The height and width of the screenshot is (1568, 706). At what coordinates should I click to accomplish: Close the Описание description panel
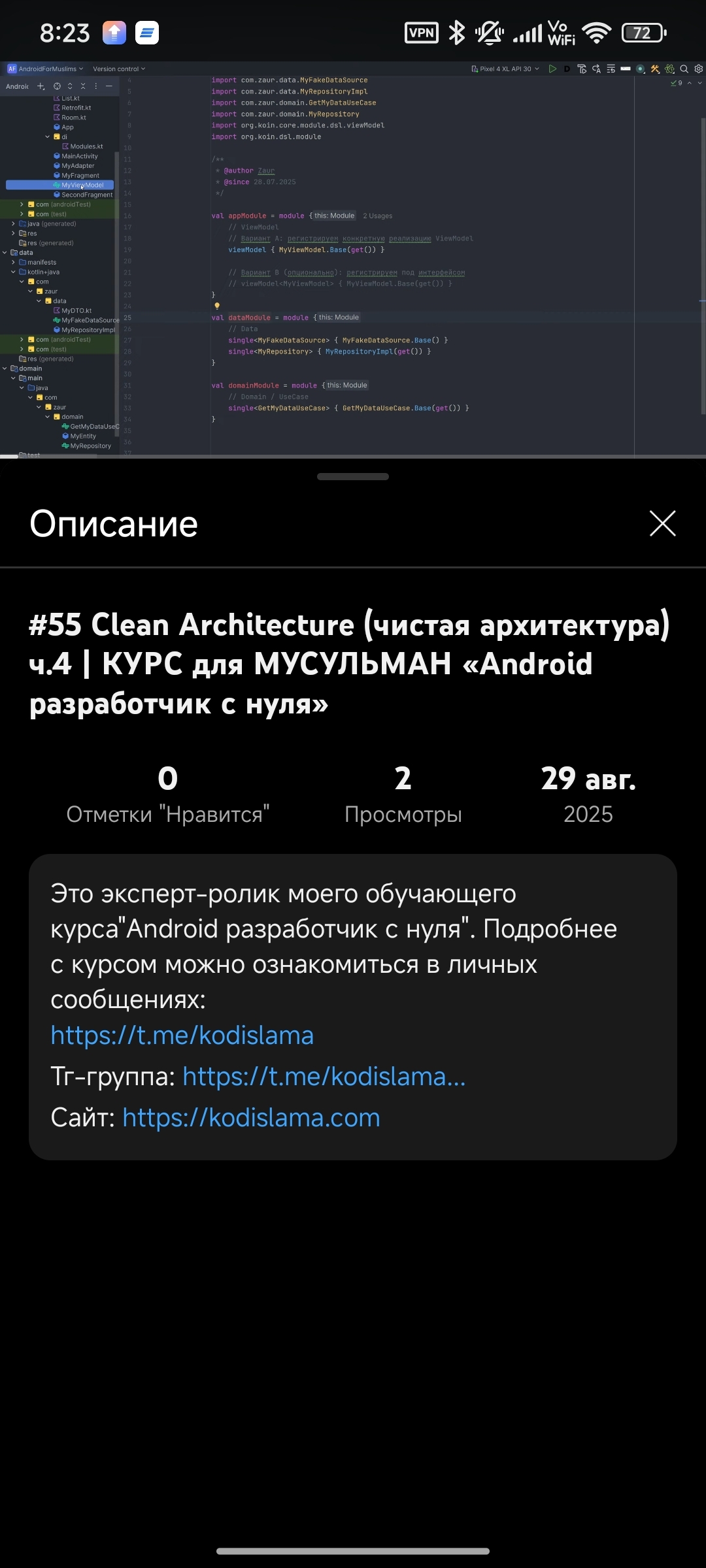point(662,523)
